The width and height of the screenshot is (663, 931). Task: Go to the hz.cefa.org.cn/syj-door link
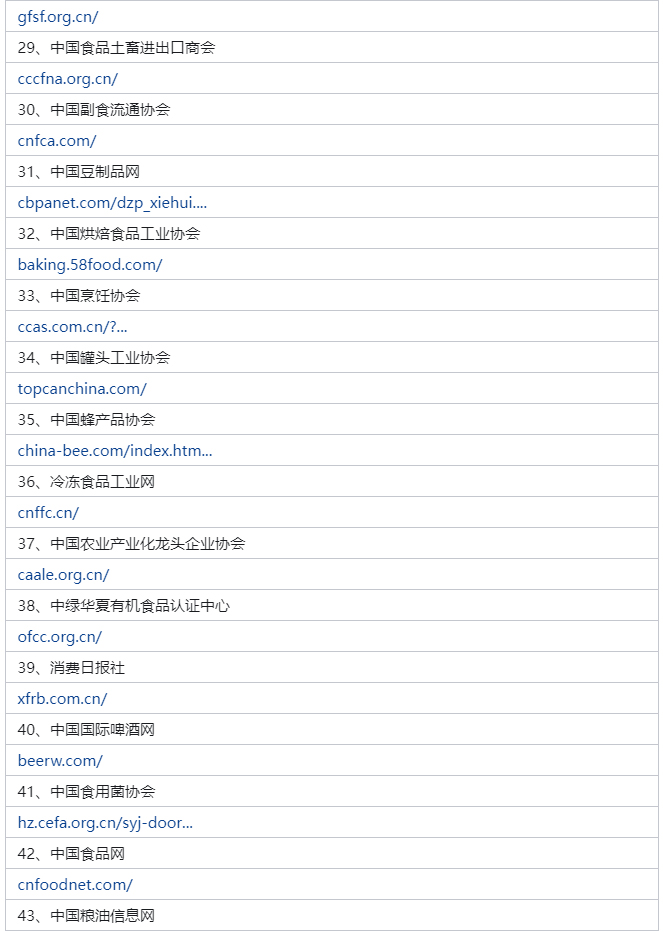coord(105,823)
